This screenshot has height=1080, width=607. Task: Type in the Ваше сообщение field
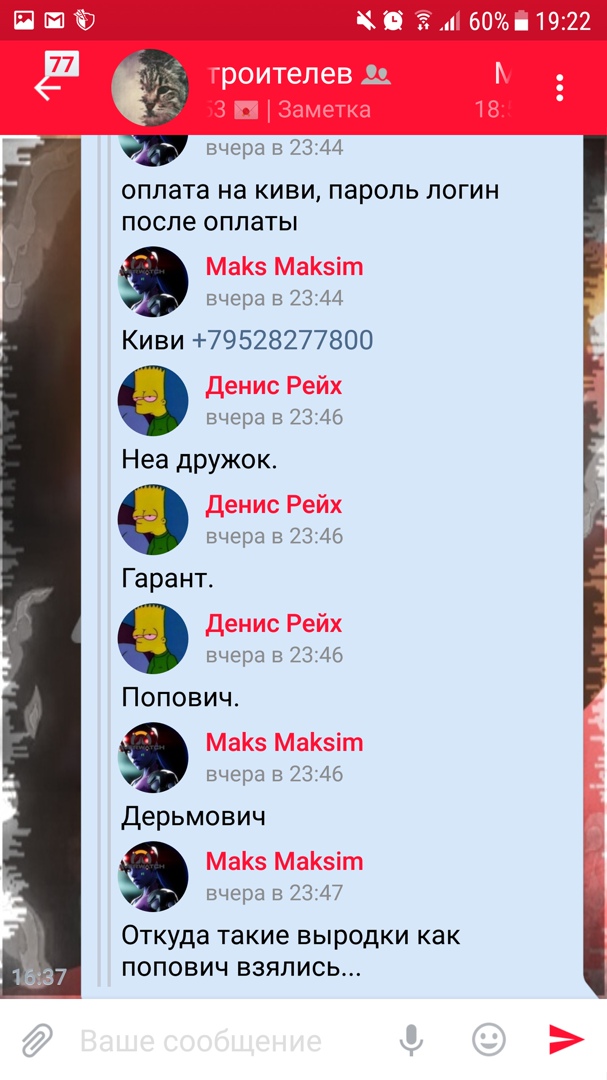[220, 1040]
